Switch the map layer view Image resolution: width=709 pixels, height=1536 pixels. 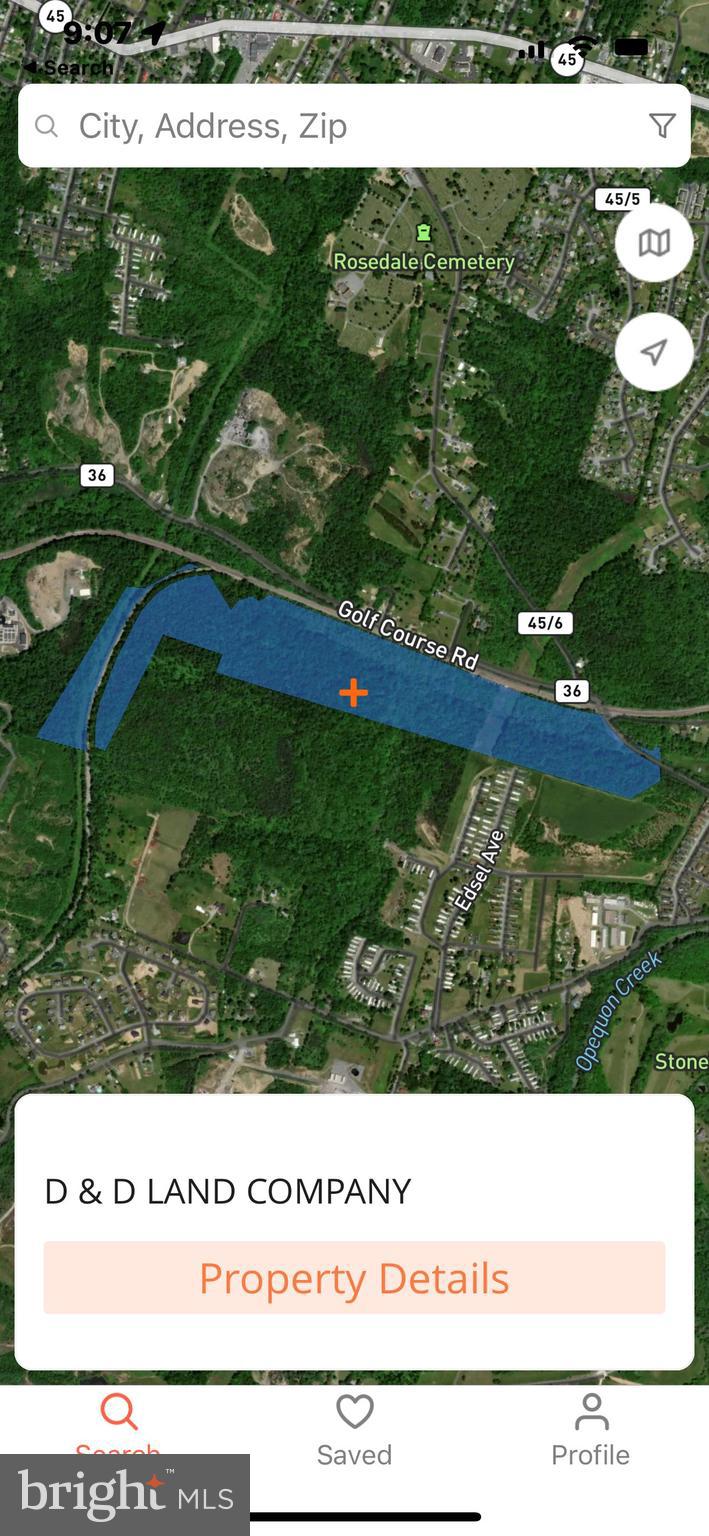click(x=654, y=243)
